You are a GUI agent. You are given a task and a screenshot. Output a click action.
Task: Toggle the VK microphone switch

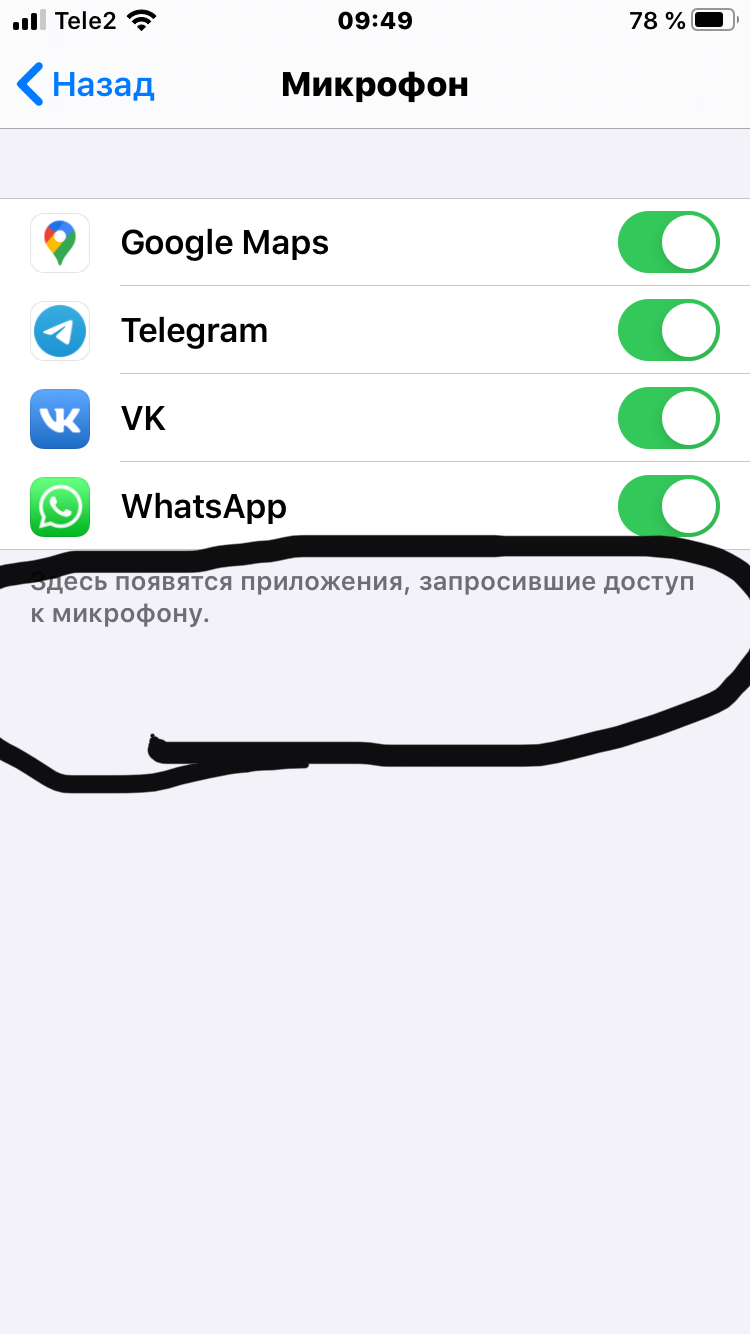point(668,418)
